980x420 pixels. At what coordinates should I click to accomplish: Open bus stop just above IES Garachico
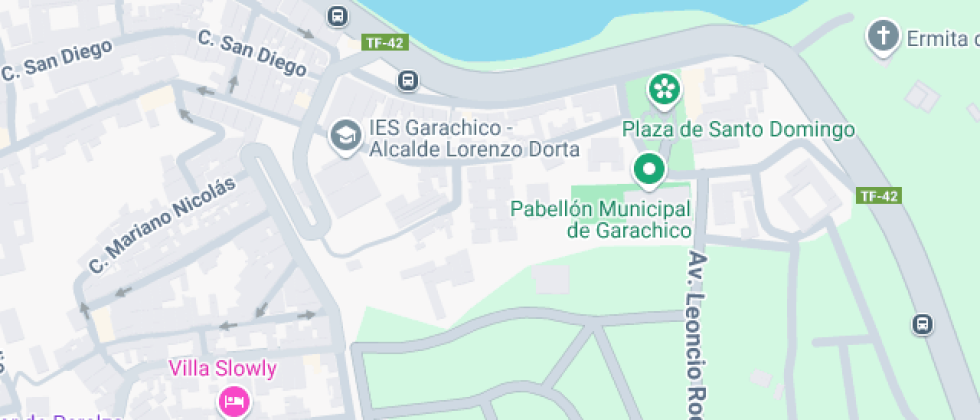tap(407, 80)
